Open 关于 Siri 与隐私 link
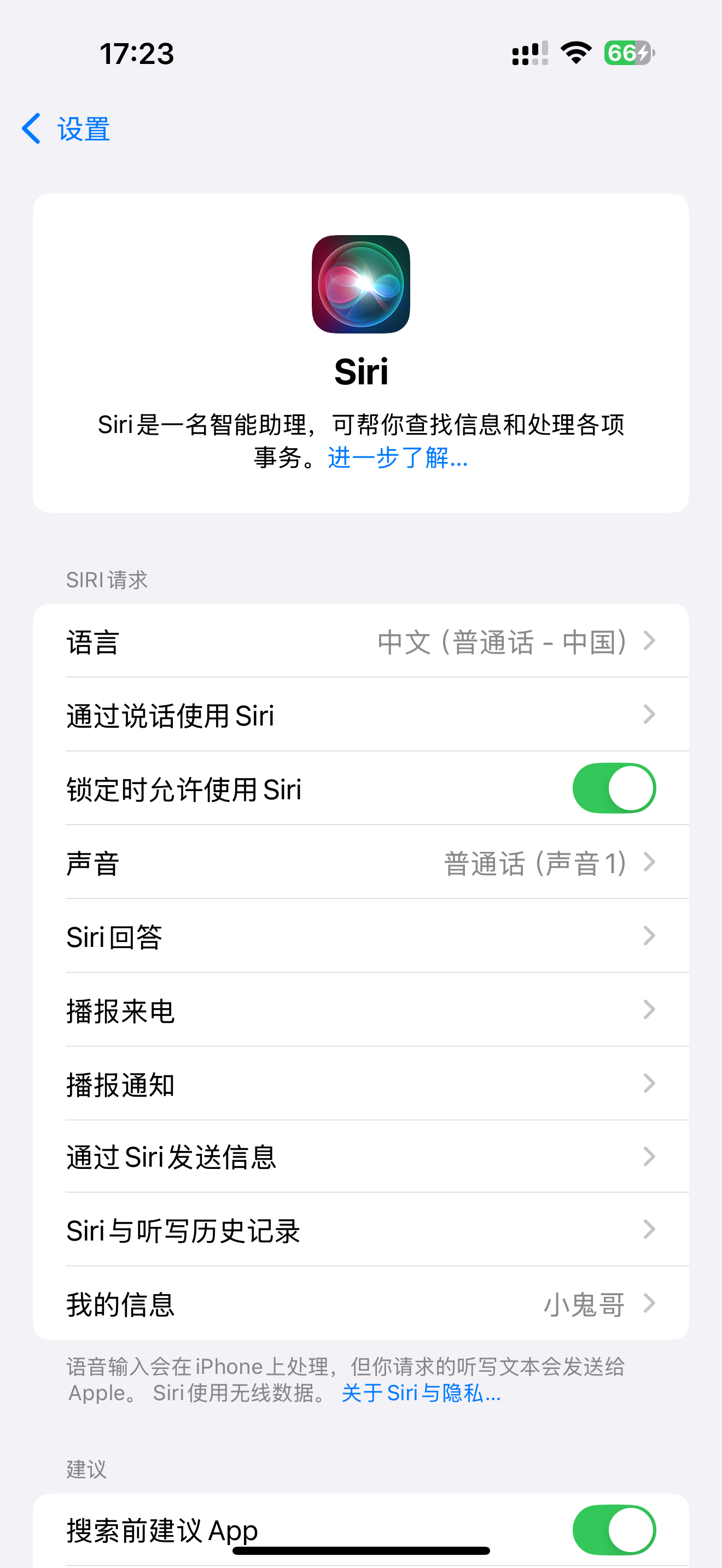Screen dimensions: 722x1568 tap(421, 1393)
